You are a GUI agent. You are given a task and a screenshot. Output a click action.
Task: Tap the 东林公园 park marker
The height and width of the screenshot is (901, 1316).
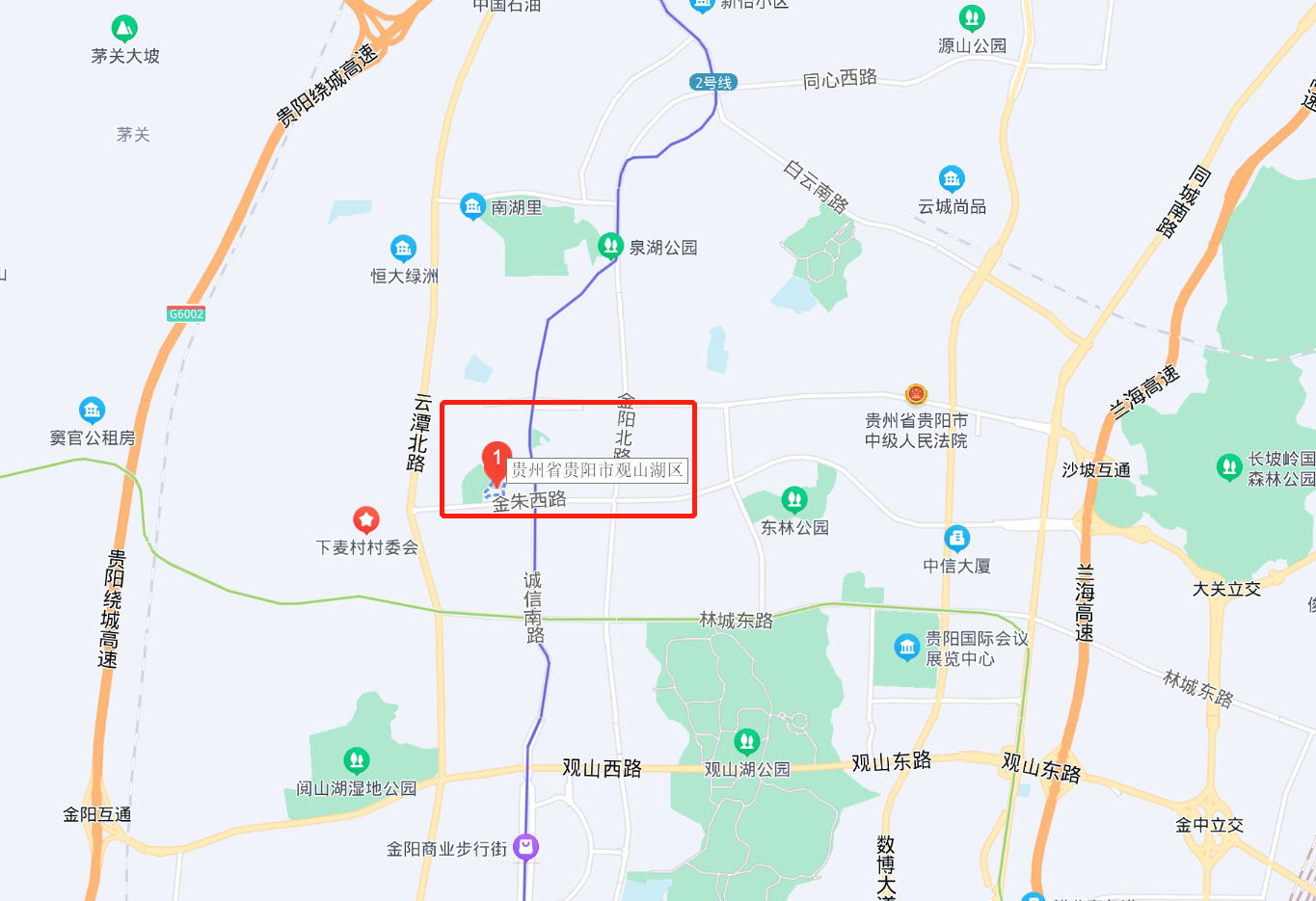pos(794,499)
